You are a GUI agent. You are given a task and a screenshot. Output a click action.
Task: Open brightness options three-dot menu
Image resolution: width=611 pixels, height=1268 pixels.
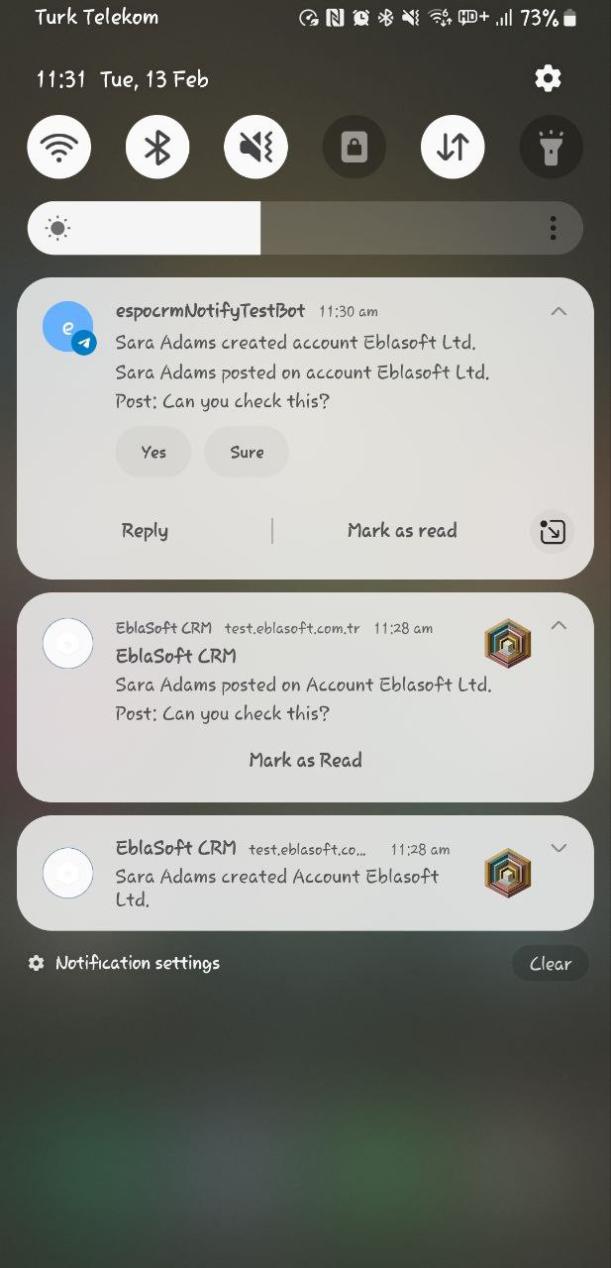click(x=553, y=228)
